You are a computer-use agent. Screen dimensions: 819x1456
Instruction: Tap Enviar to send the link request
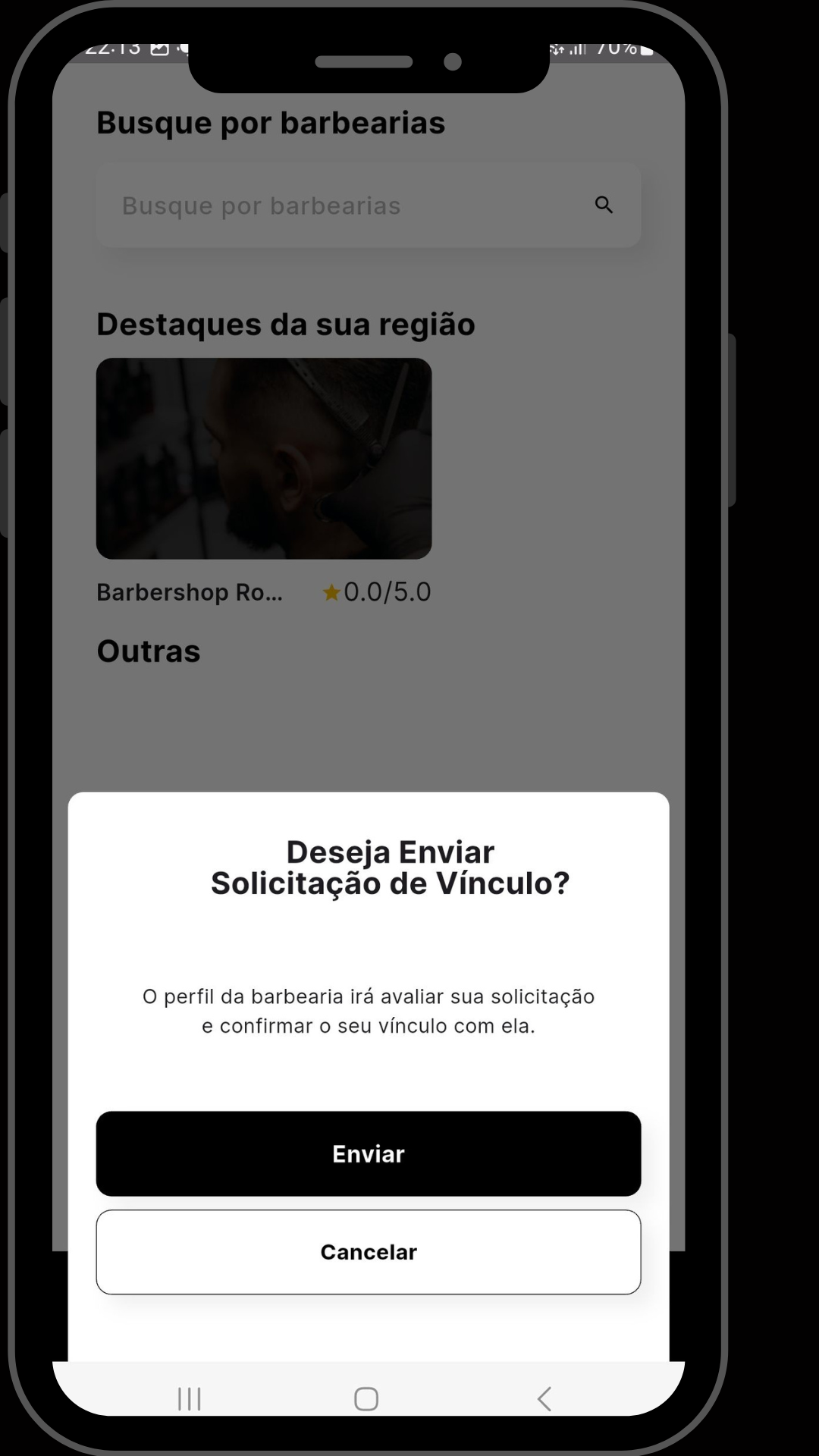[369, 1153]
